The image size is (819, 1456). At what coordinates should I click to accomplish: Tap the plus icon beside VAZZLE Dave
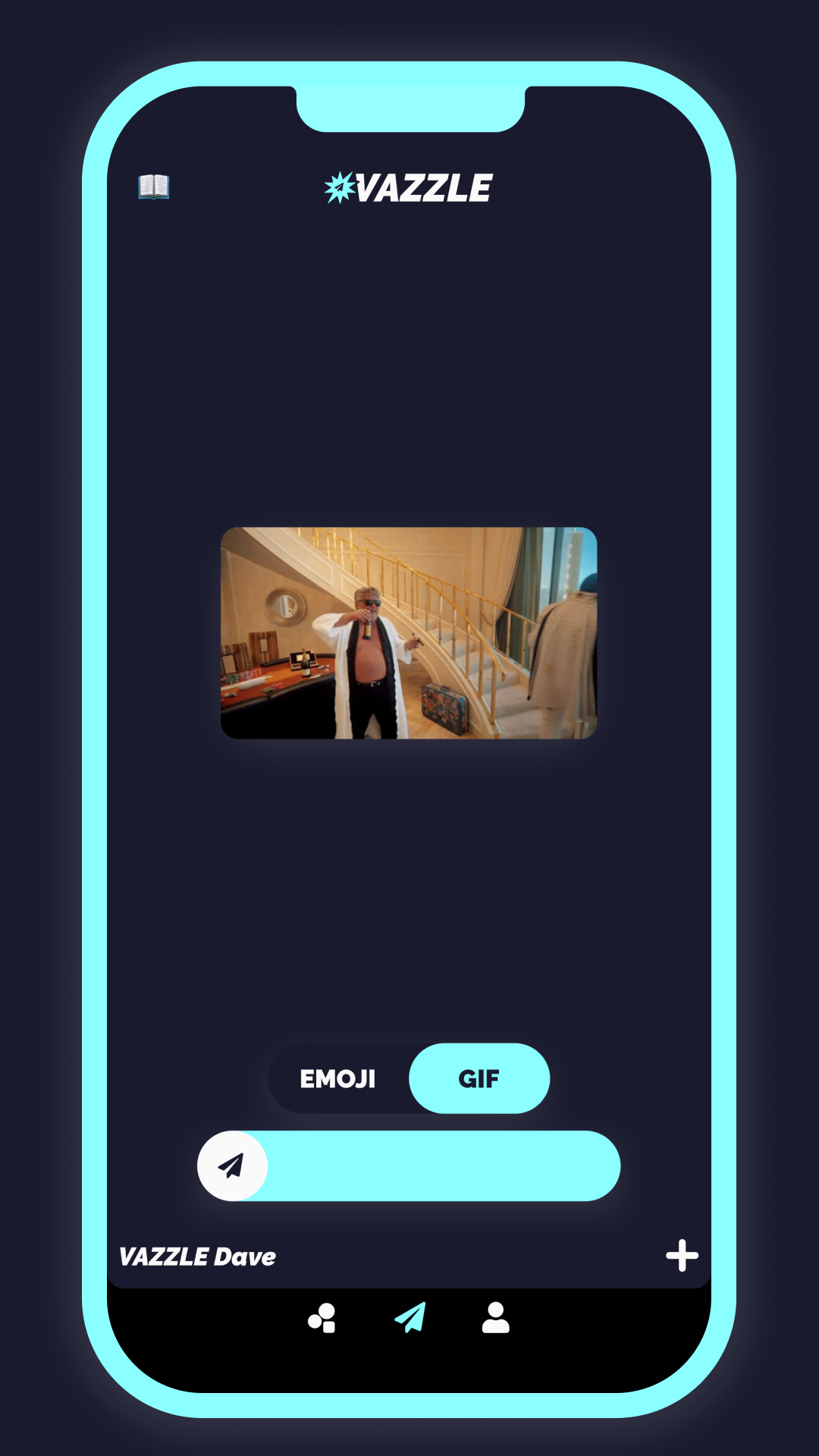(x=682, y=1256)
